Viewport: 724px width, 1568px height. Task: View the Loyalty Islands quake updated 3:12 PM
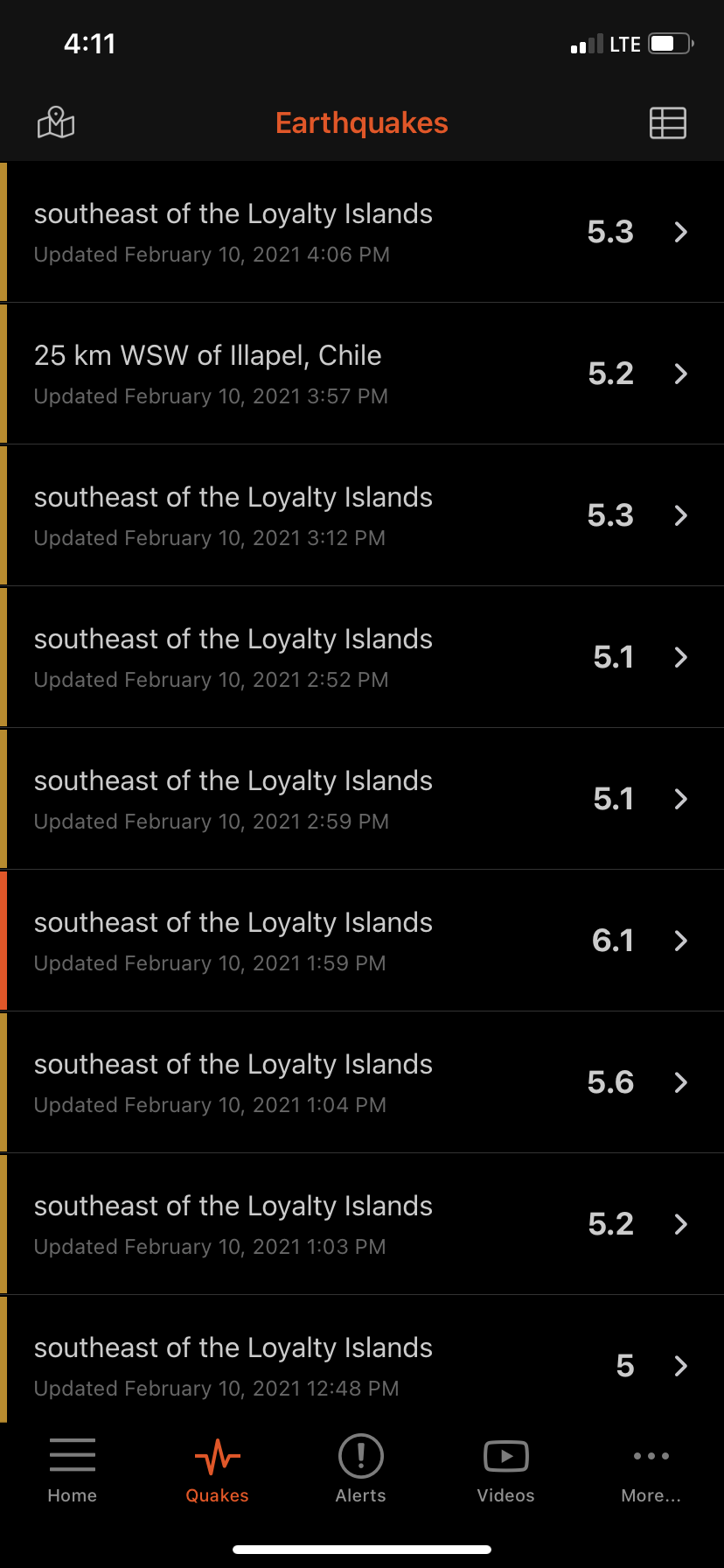[x=362, y=515]
